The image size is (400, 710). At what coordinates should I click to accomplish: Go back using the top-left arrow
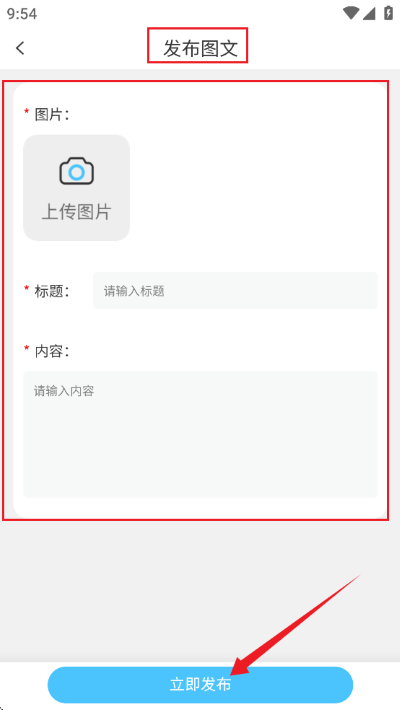tap(20, 48)
